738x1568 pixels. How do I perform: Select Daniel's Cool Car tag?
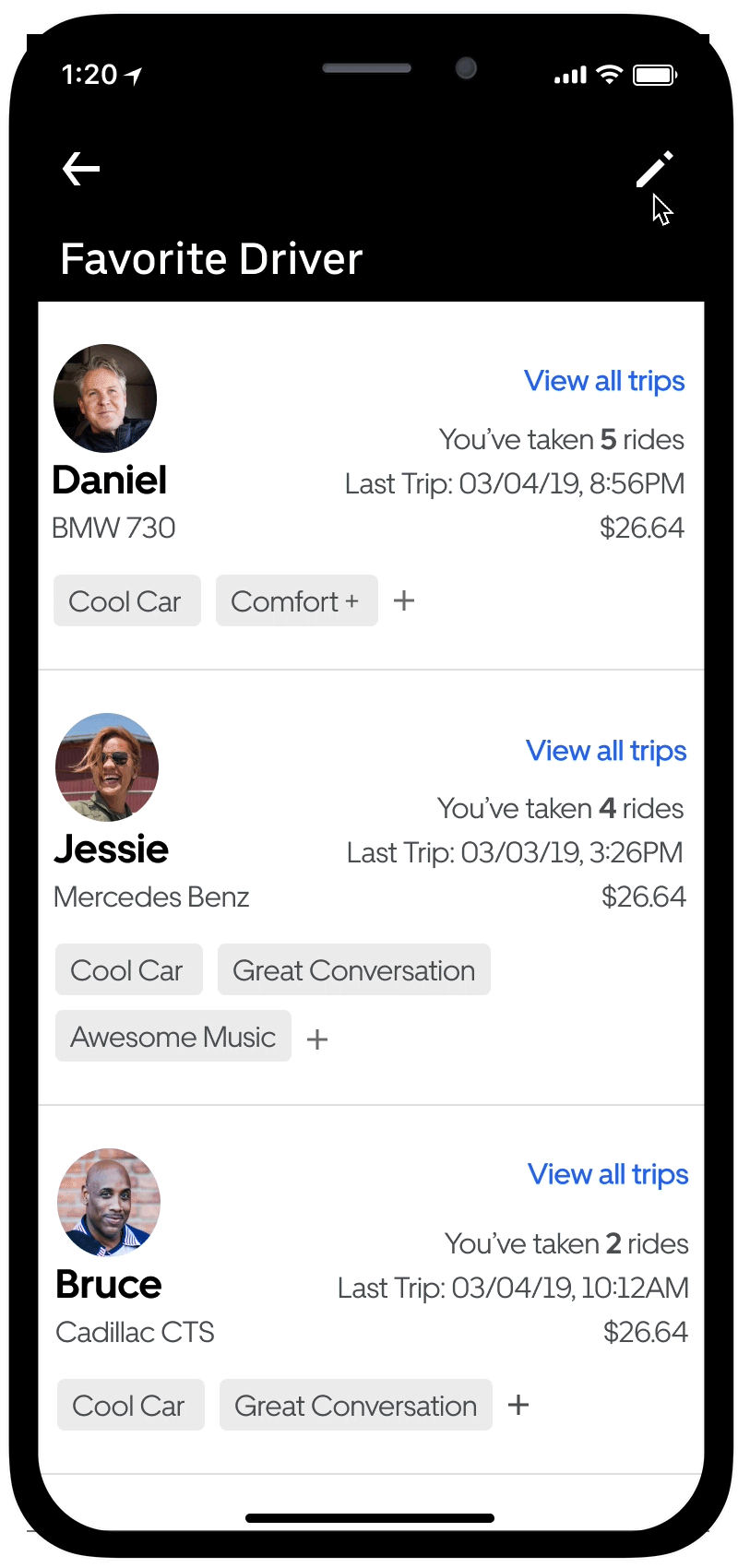(x=126, y=601)
